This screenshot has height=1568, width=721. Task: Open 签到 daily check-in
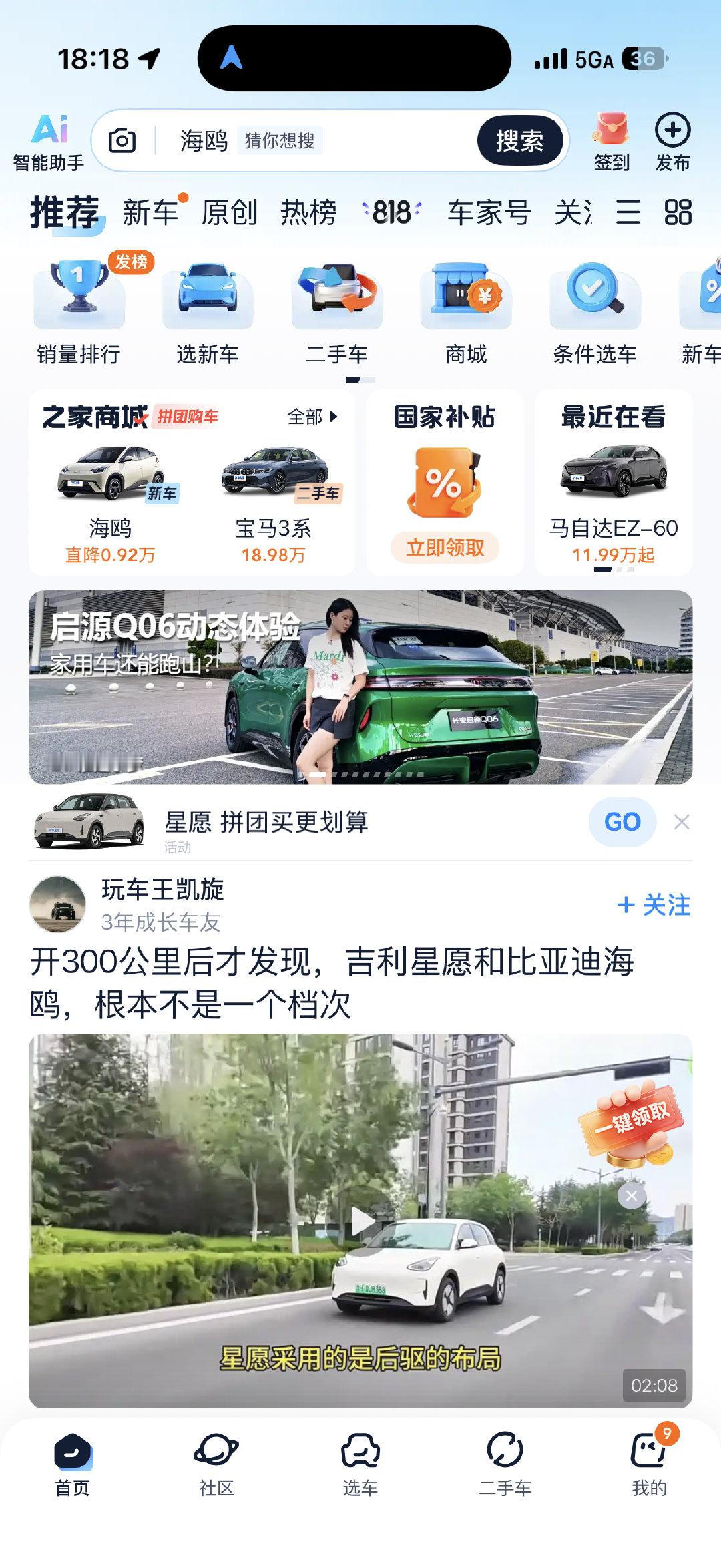click(612, 142)
